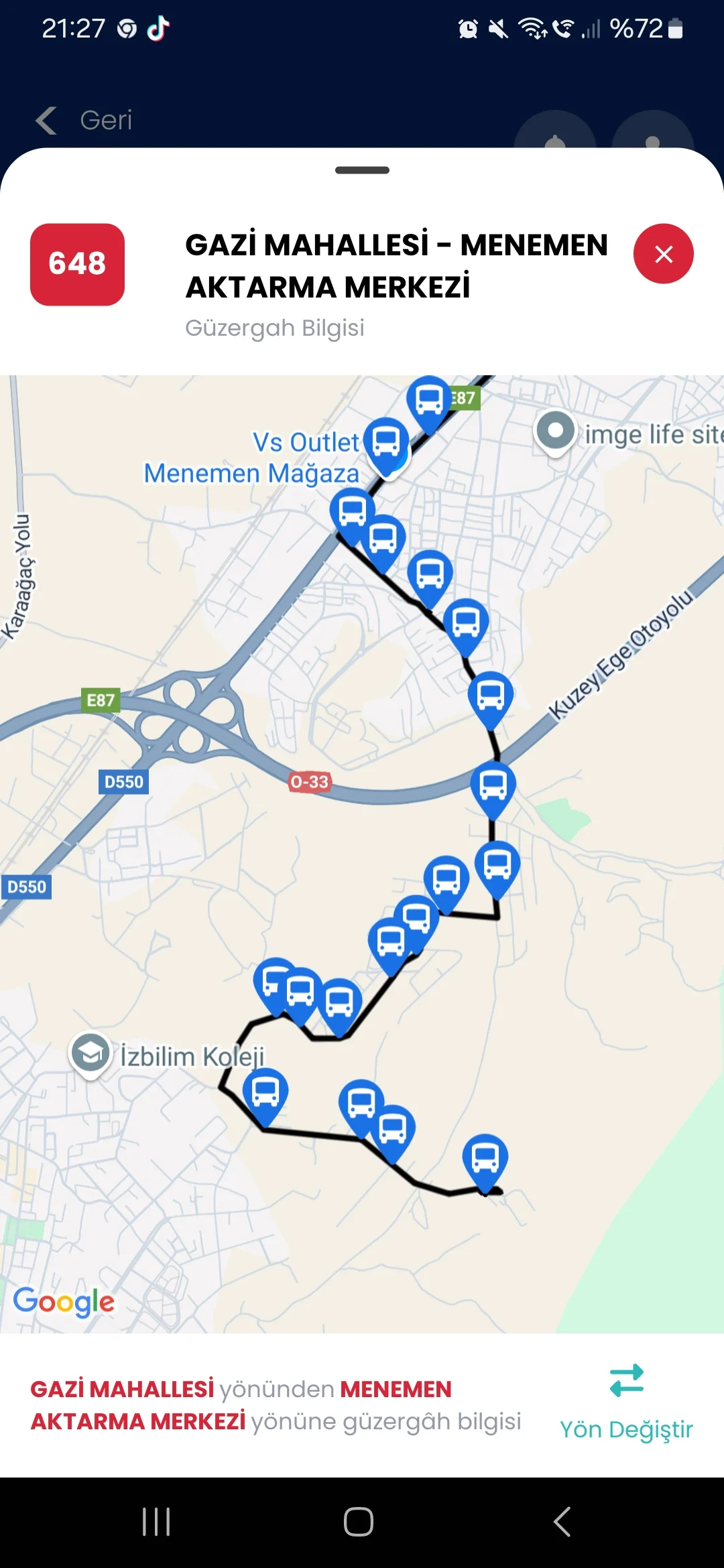
Task: Go back with the Geri button
Action: point(84,121)
